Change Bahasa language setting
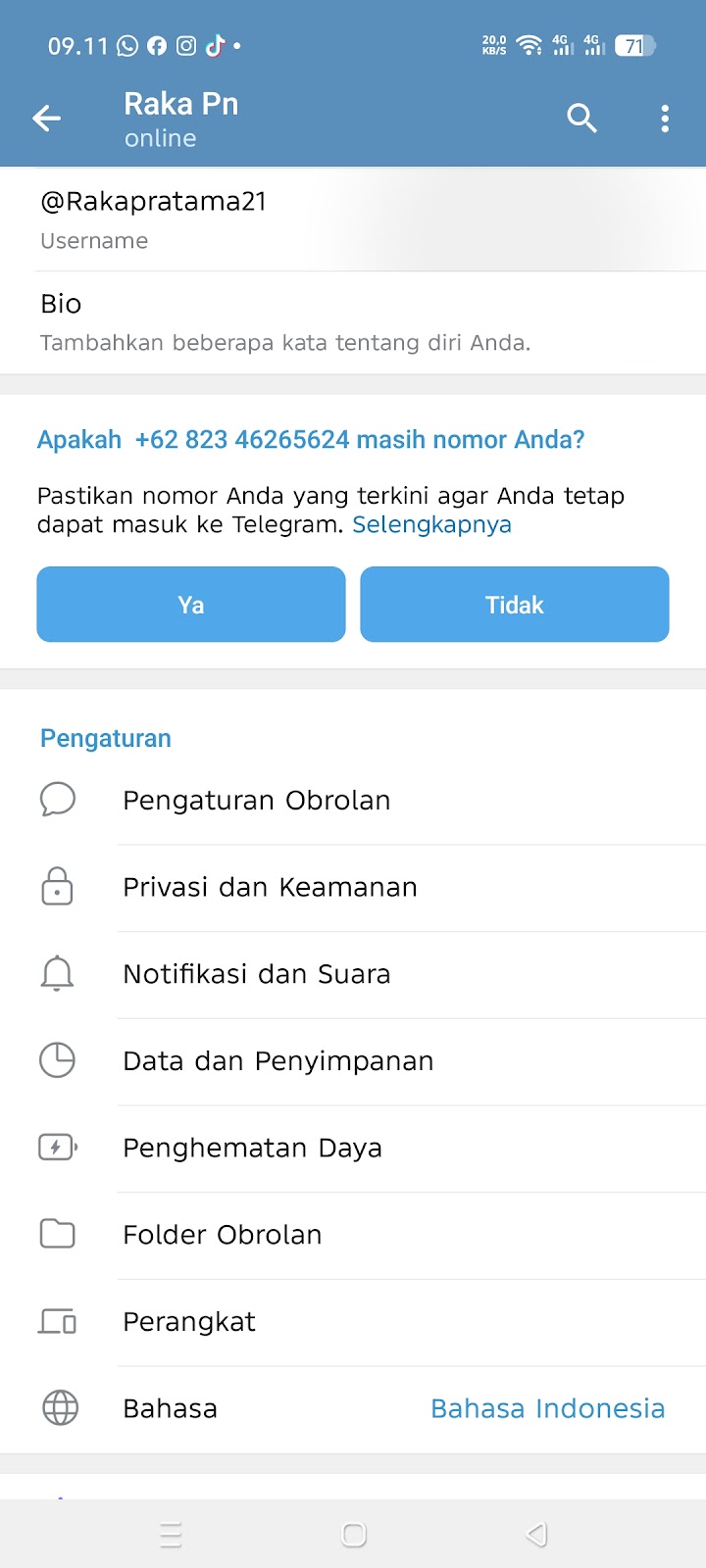 (353, 1408)
